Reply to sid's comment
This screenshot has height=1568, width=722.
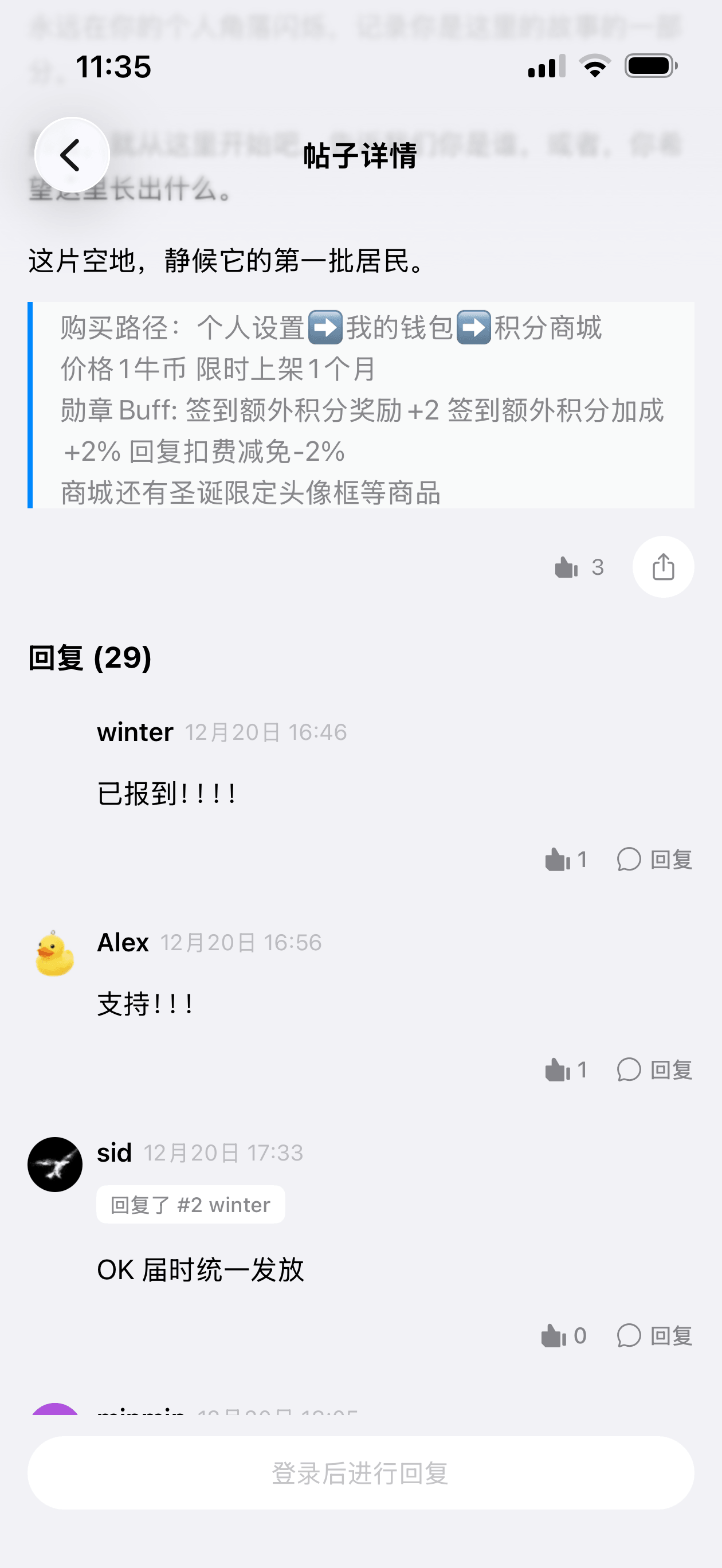(x=654, y=1335)
